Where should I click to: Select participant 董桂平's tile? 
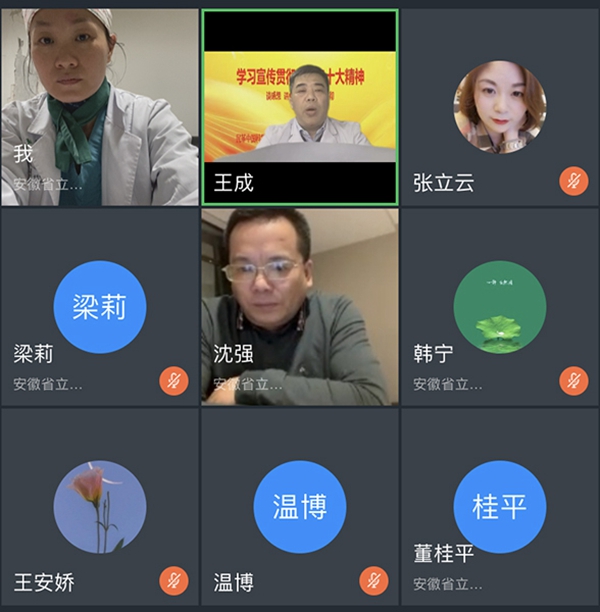500,507
